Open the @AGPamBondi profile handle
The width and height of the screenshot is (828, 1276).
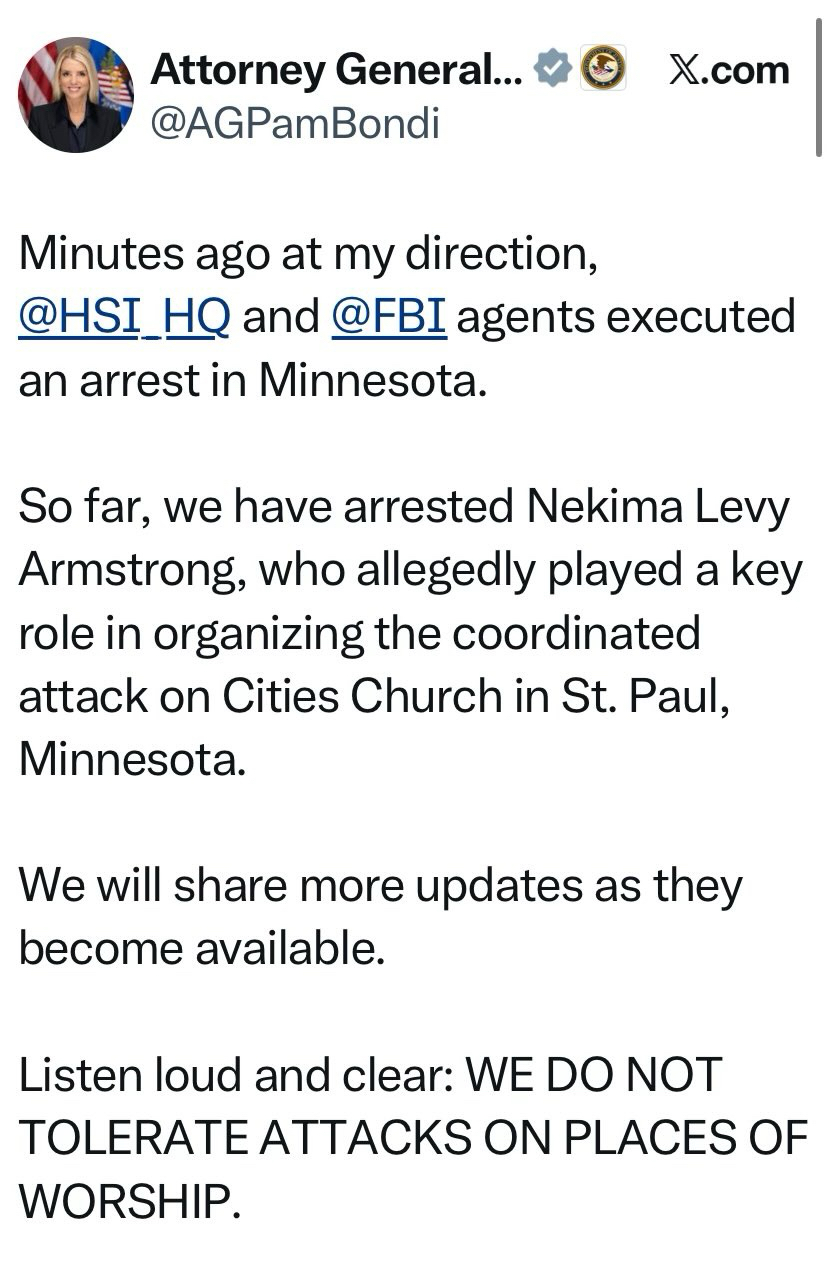pos(294,123)
